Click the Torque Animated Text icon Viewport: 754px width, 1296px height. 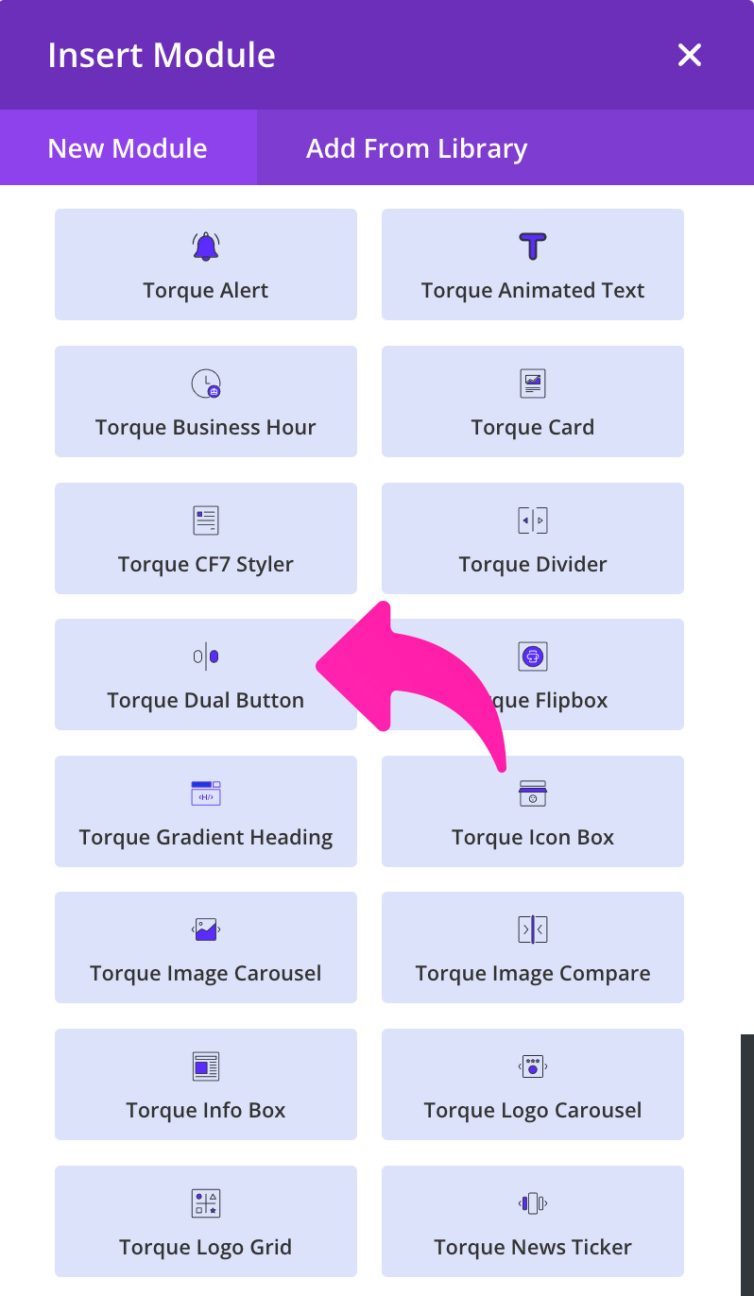click(532, 243)
